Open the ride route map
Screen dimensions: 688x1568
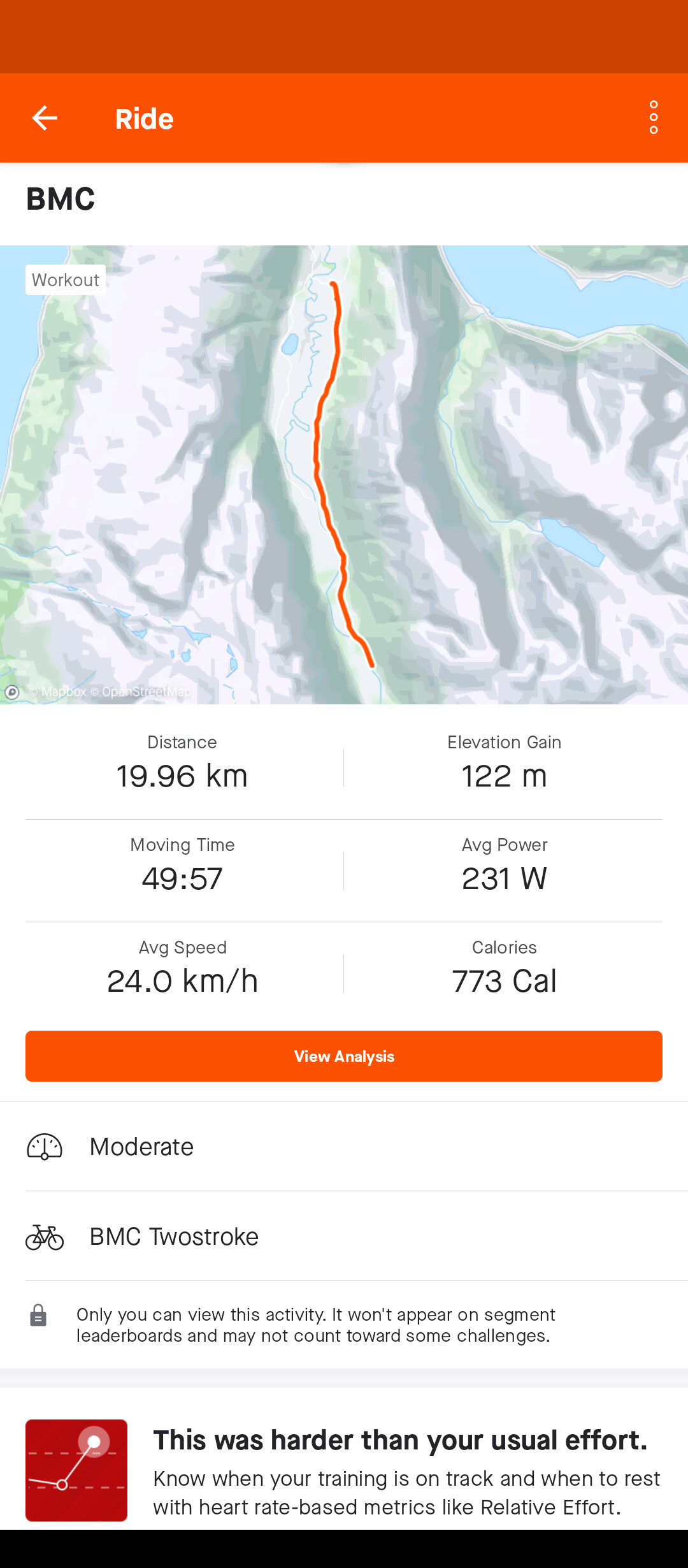pyautogui.click(x=344, y=474)
